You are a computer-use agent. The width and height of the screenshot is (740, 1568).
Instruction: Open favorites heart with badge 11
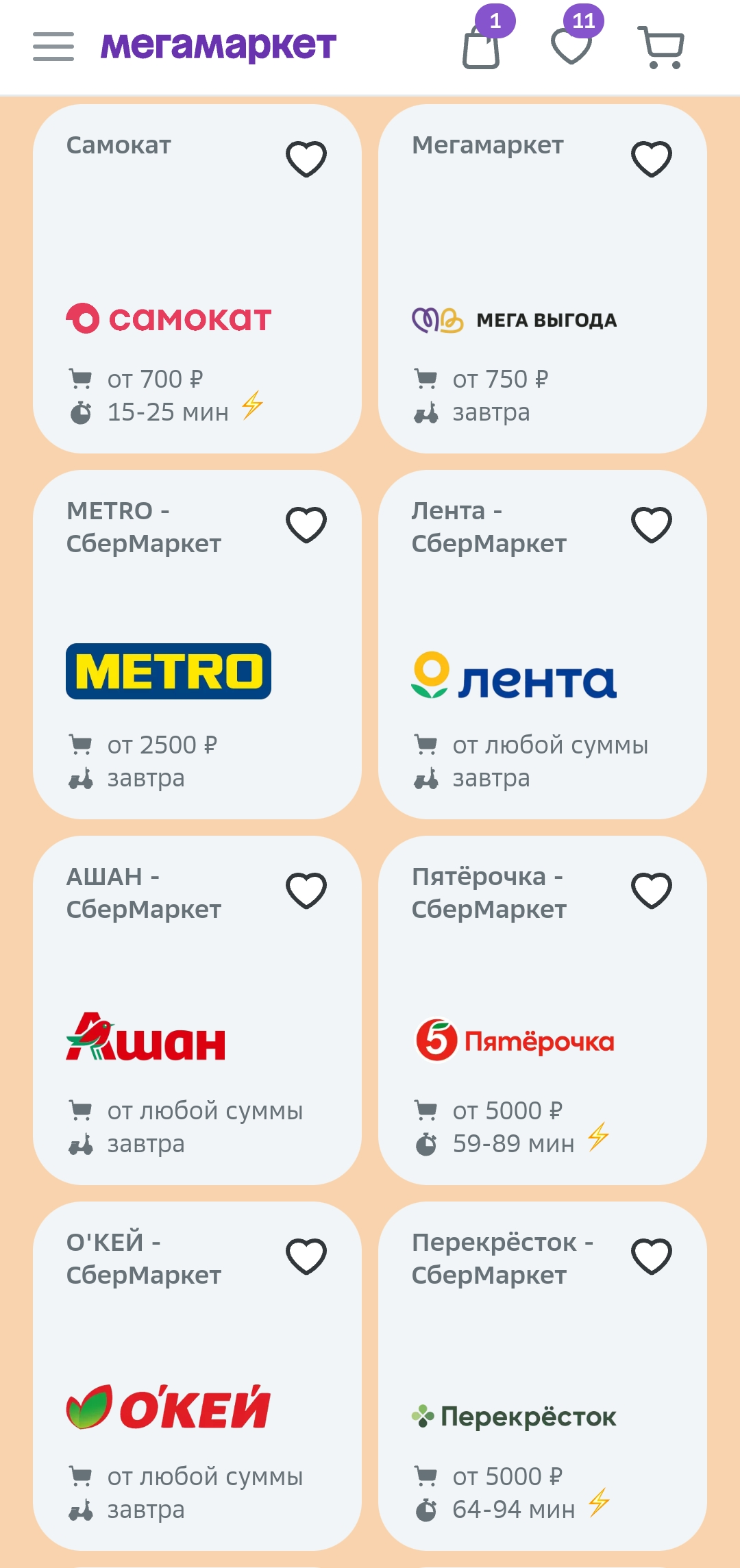coord(571,47)
